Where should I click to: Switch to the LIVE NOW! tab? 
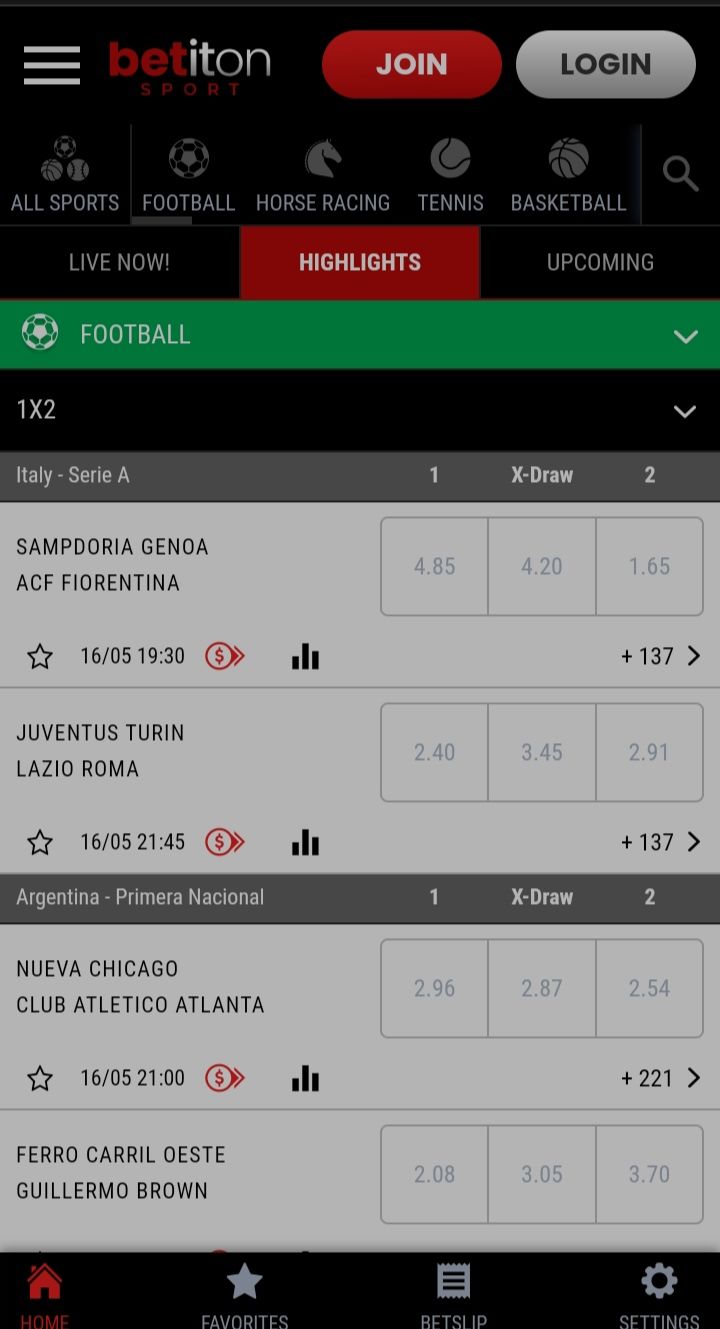coord(119,262)
